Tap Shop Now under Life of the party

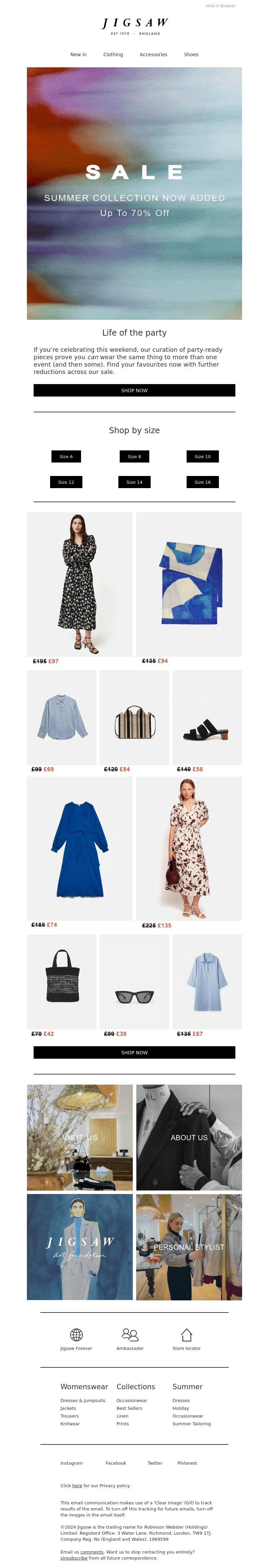point(134,390)
